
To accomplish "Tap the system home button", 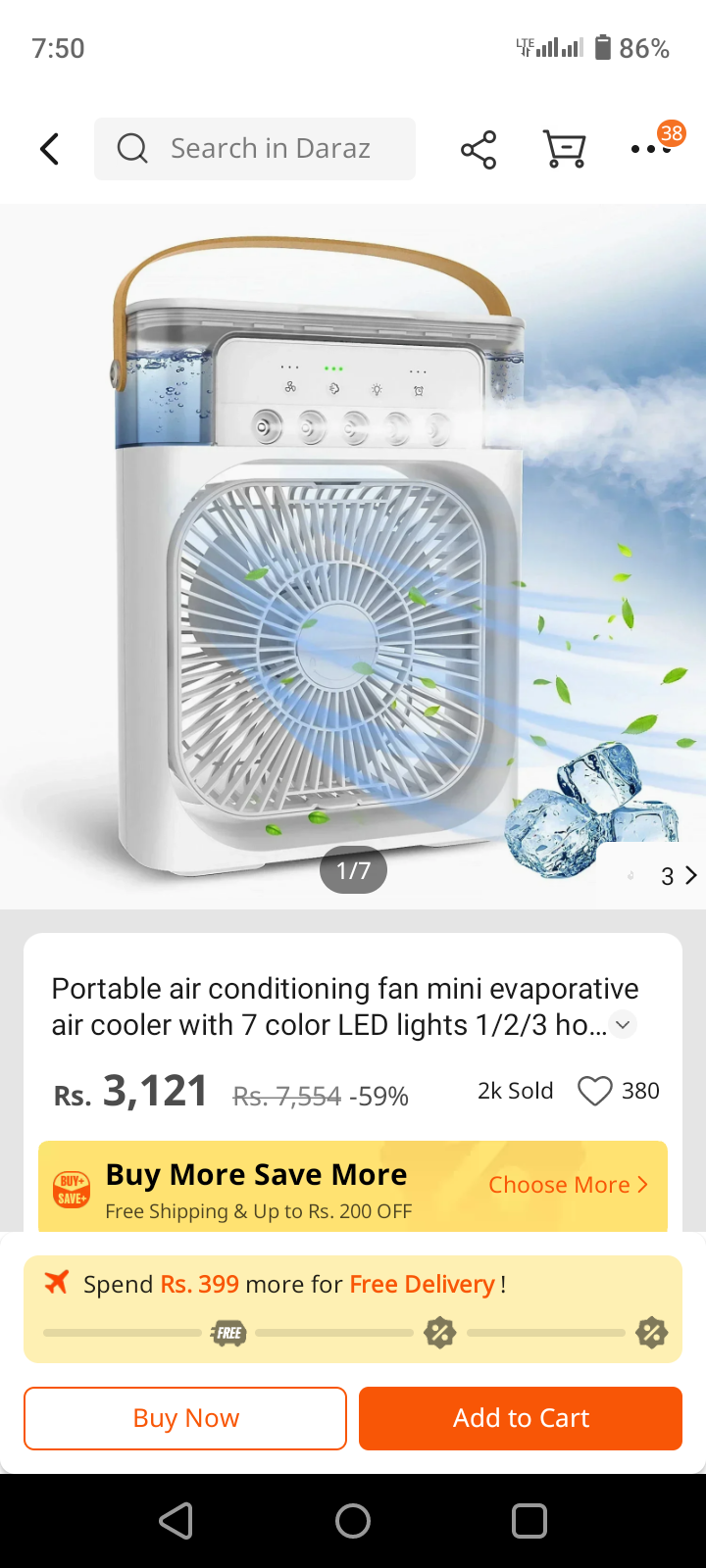I will 353,1521.
